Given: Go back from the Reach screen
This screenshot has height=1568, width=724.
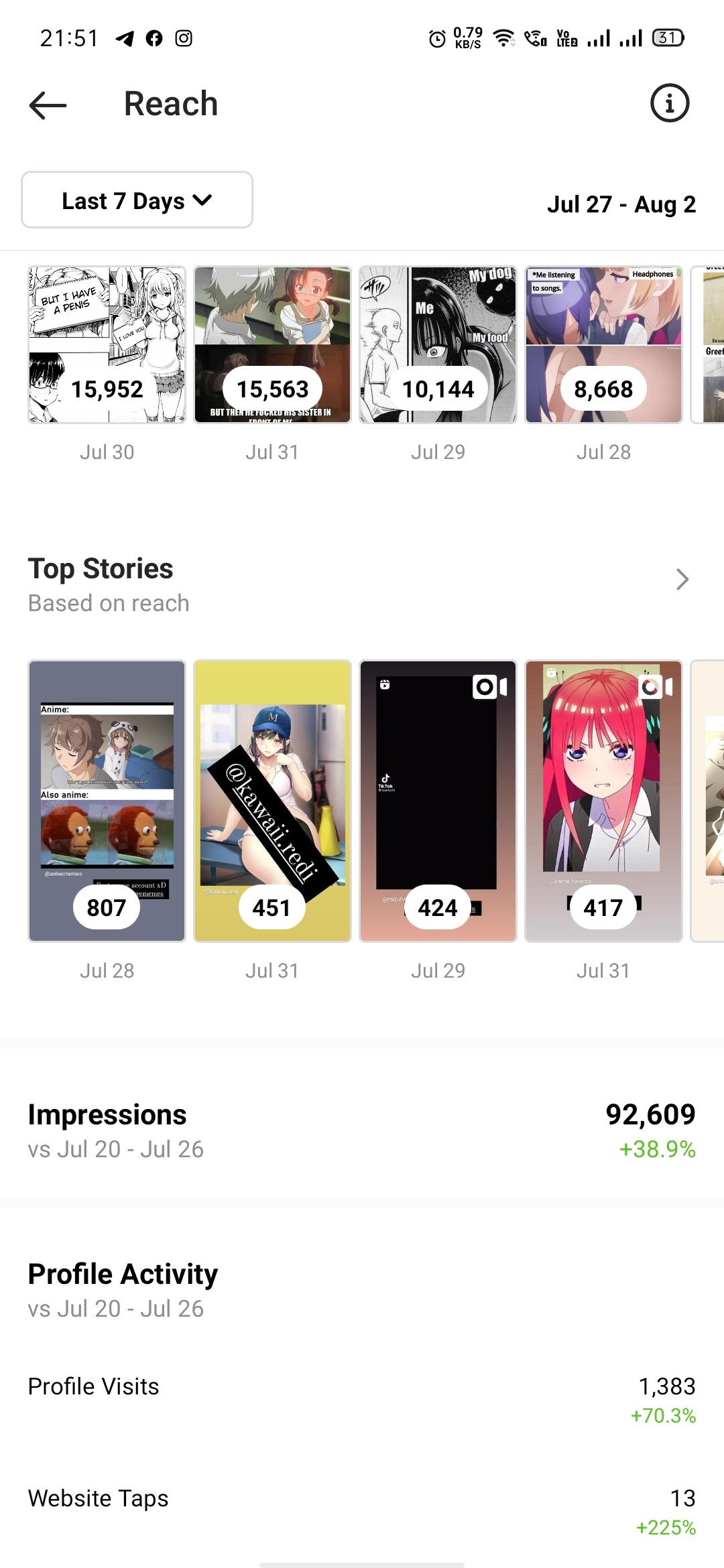Looking at the screenshot, I should point(48,105).
